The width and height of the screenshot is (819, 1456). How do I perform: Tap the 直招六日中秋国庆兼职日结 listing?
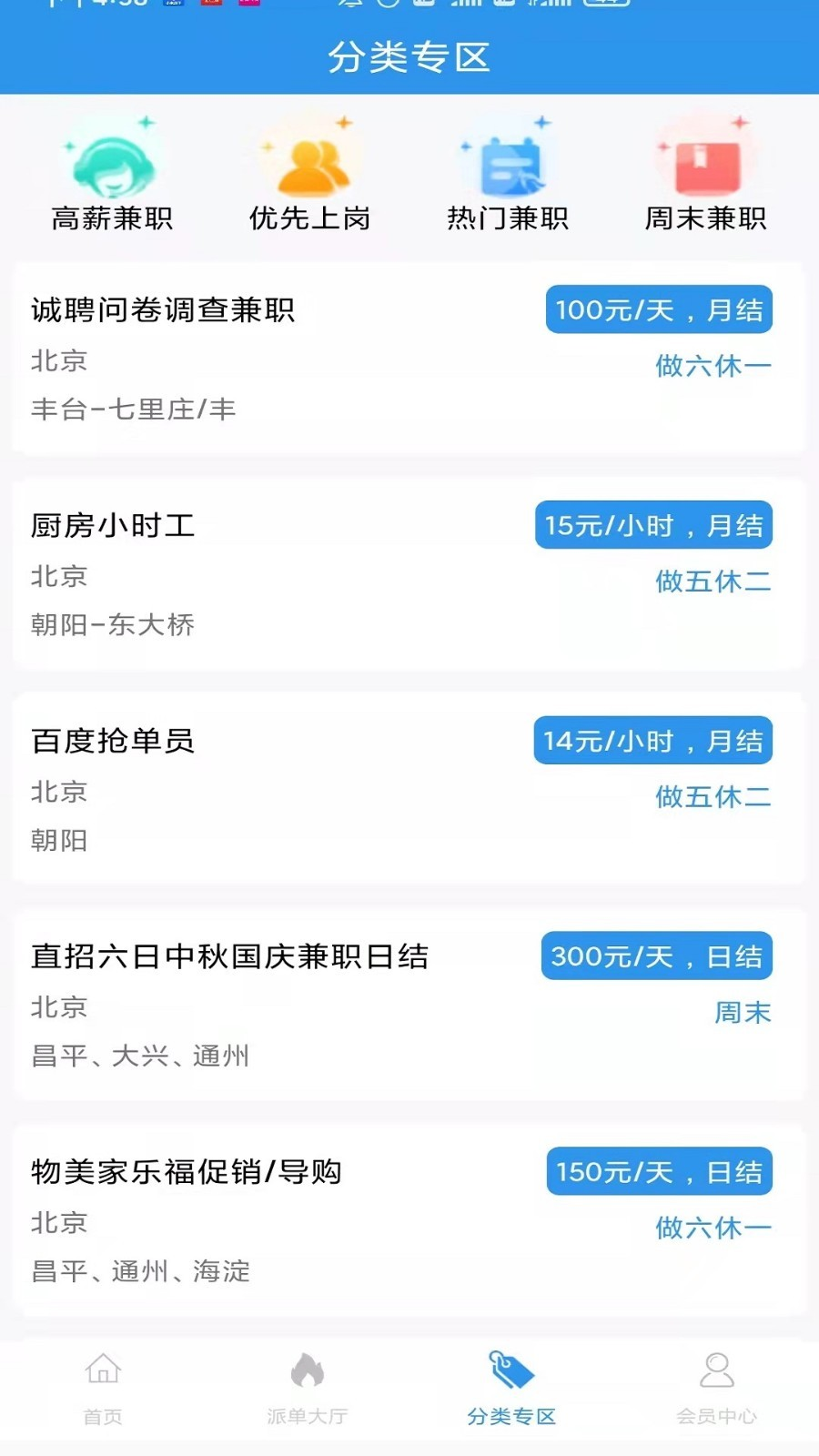click(409, 1004)
